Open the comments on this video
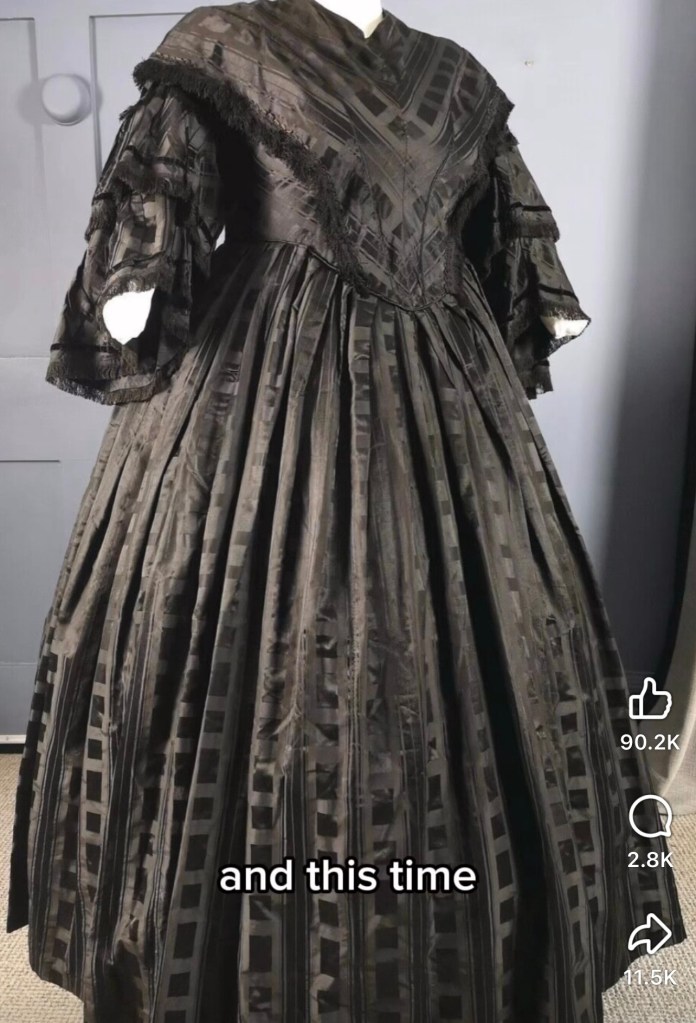This screenshot has height=1023, width=696. pyautogui.click(x=650, y=821)
